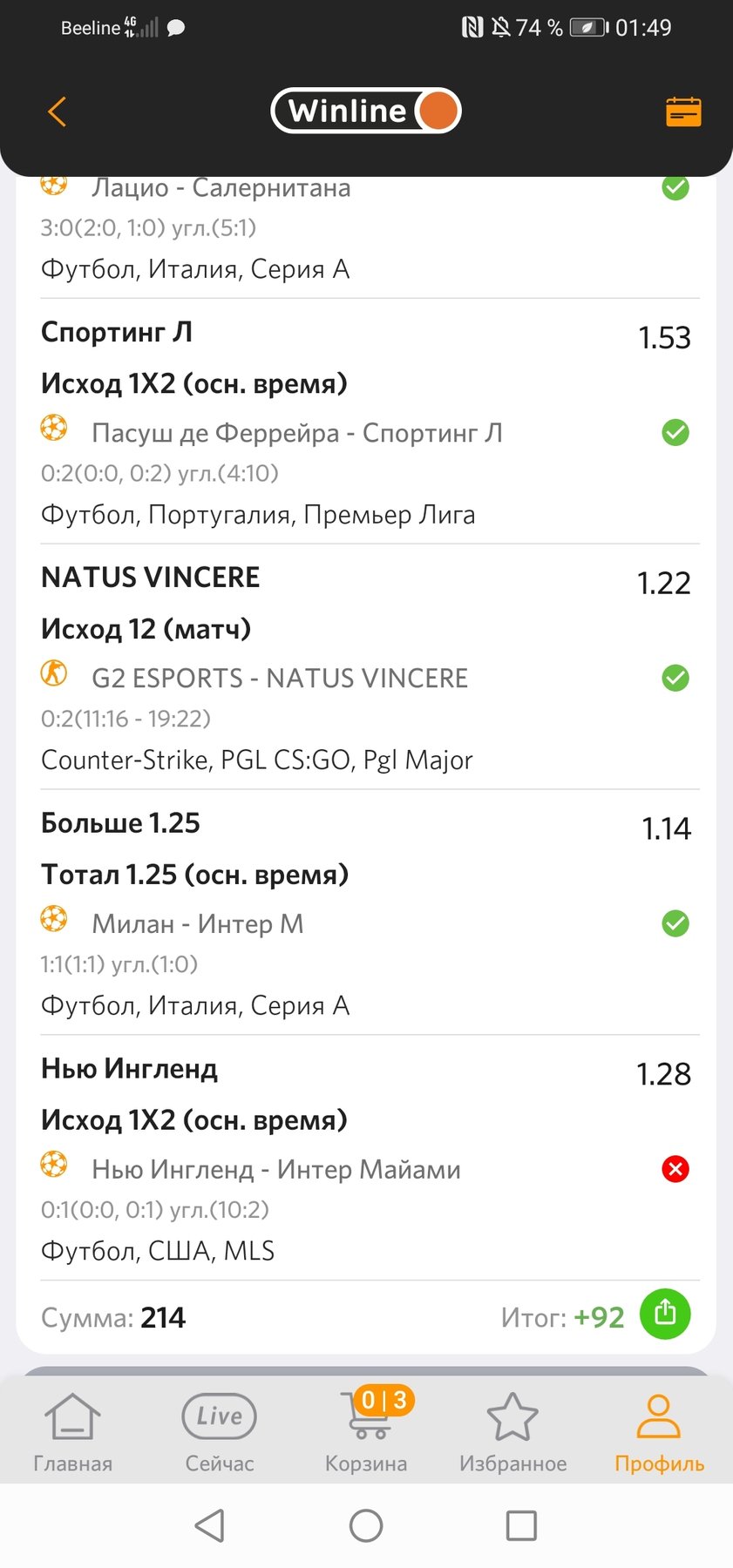Share the bet slip result

coord(665,1314)
